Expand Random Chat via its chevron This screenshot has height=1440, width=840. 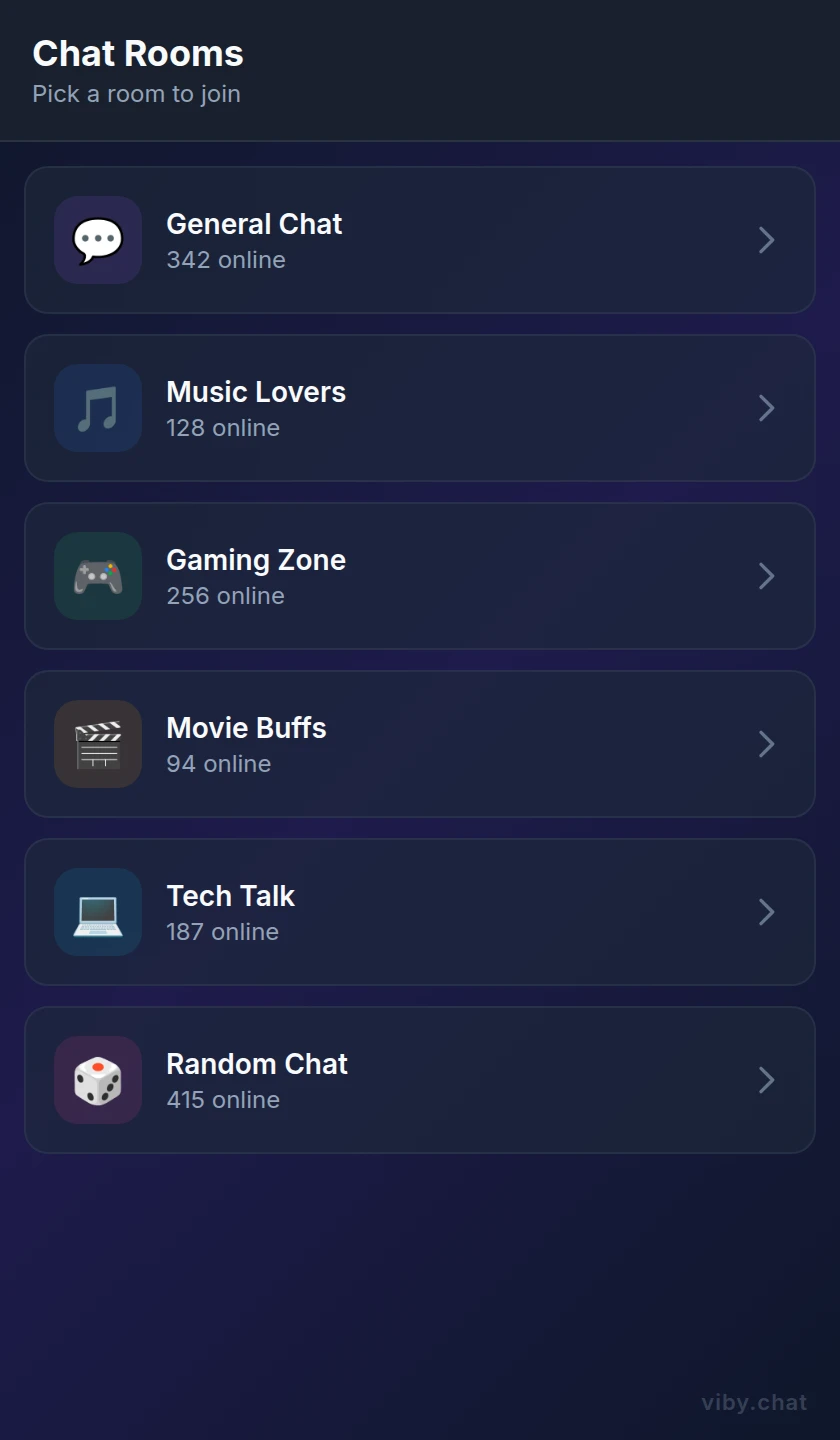coord(766,1080)
